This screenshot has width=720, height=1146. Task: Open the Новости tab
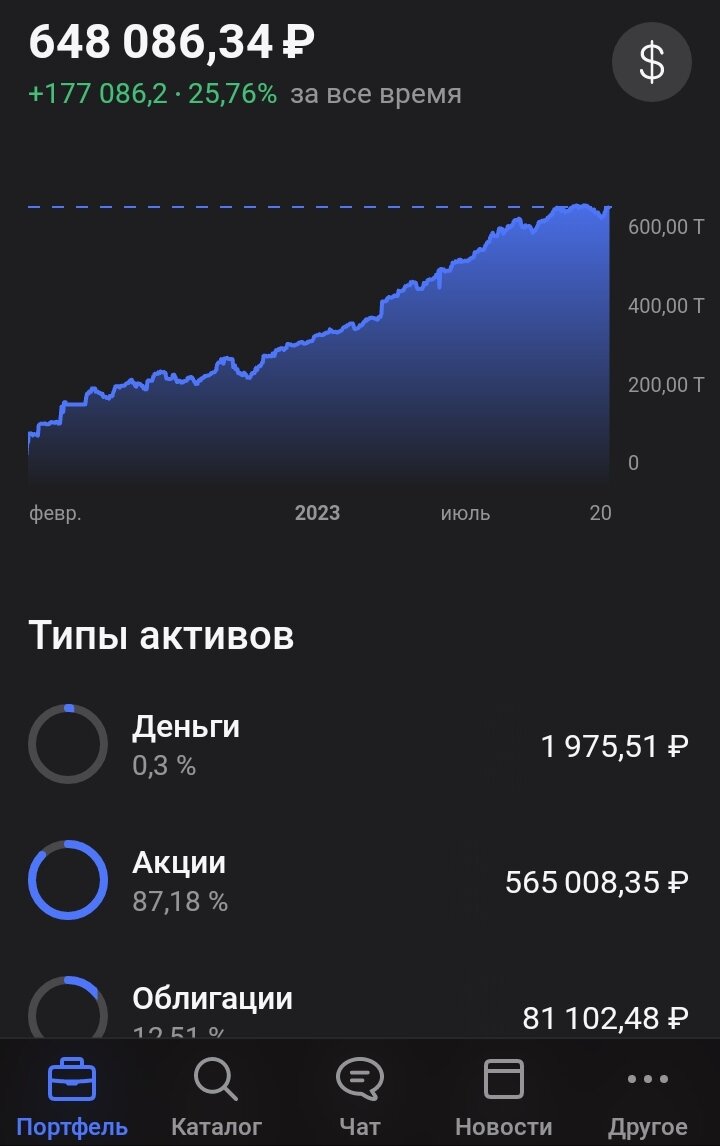pos(503,1098)
